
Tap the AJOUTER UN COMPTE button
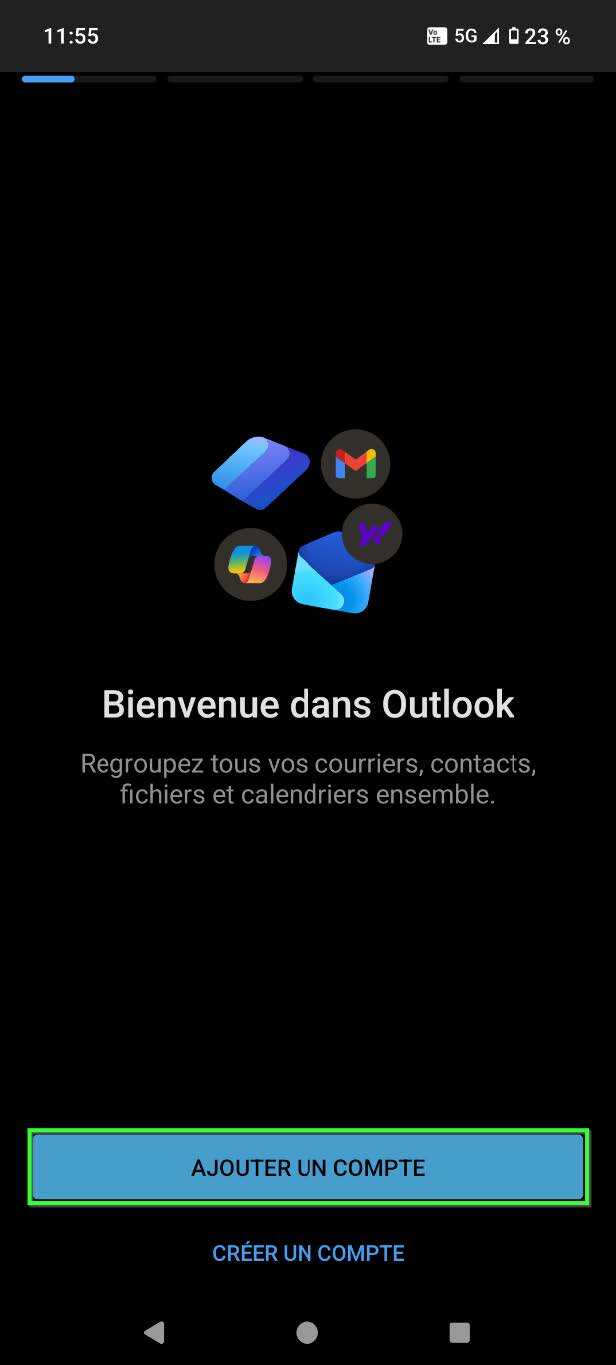[308, 1167]
